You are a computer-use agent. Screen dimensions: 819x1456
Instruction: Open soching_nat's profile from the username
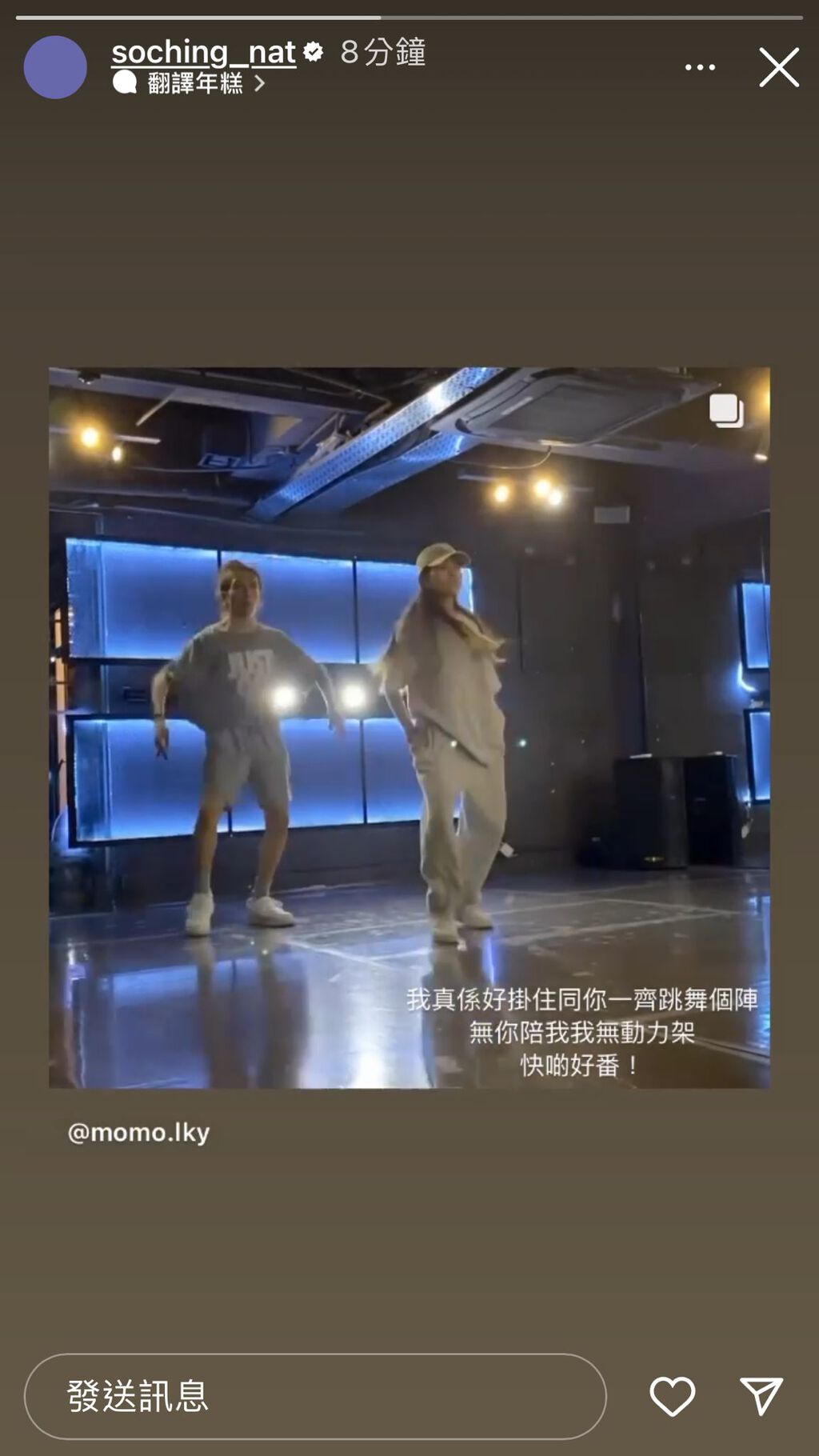[x=203, y=52]
